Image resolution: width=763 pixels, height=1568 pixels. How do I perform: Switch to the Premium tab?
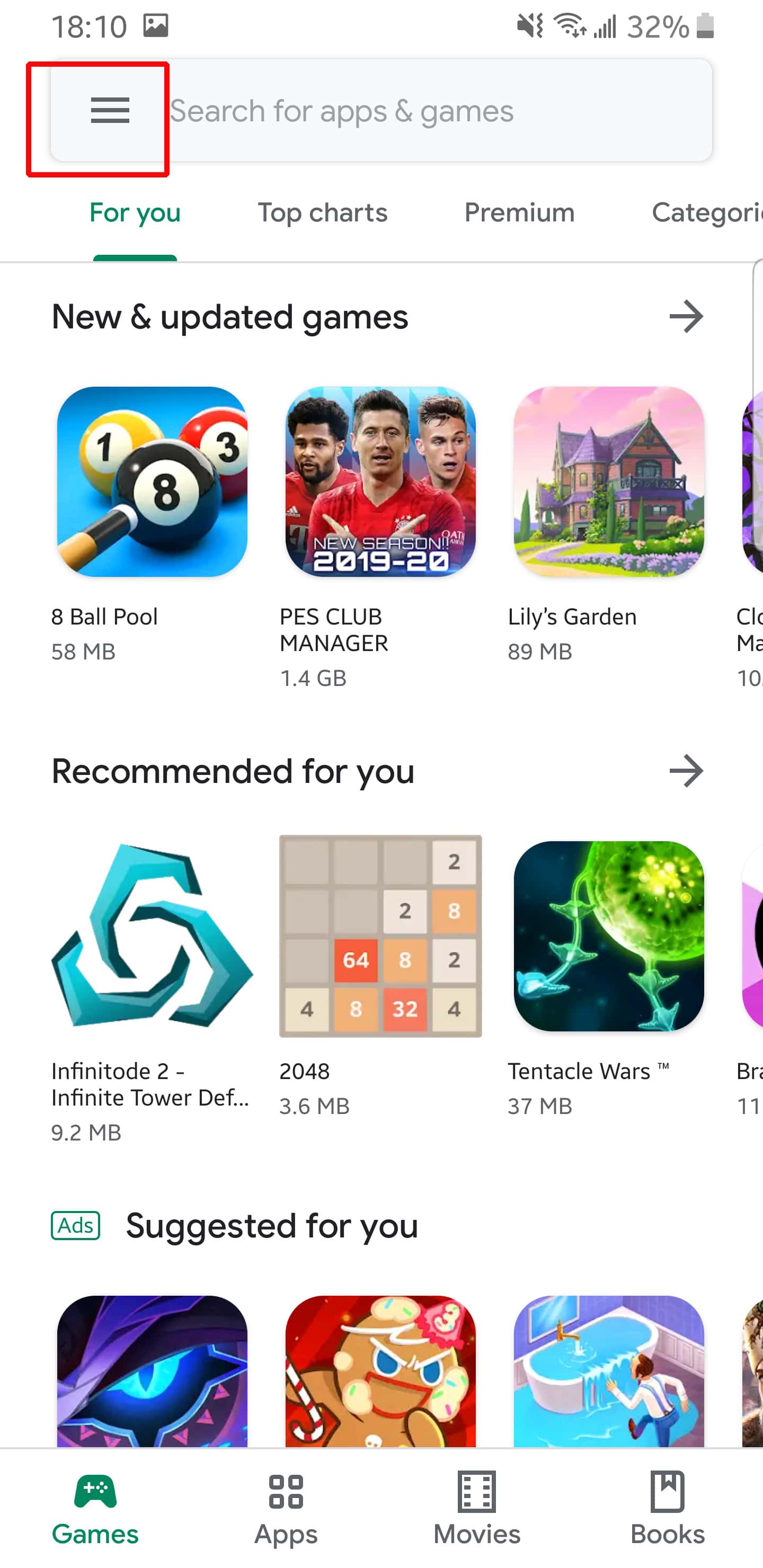point(519,212)
